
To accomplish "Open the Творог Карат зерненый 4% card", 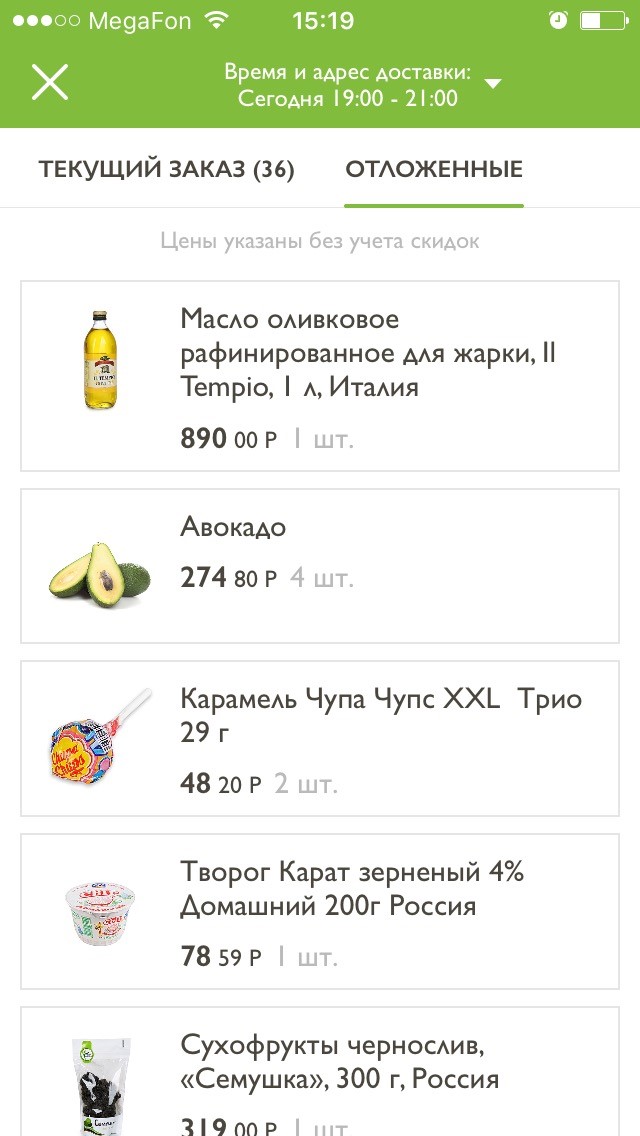I will point(320,911).
